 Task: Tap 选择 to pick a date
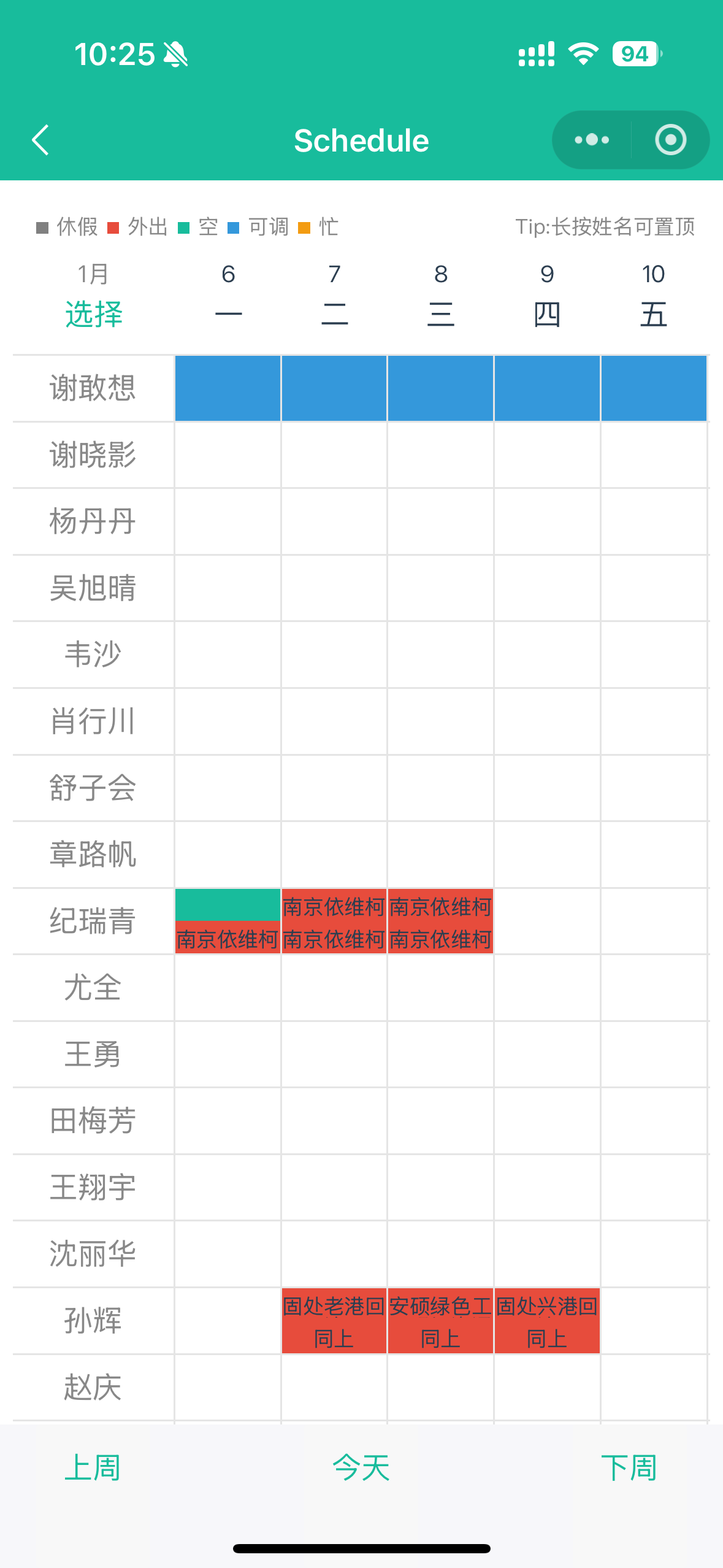click(94, 314)
